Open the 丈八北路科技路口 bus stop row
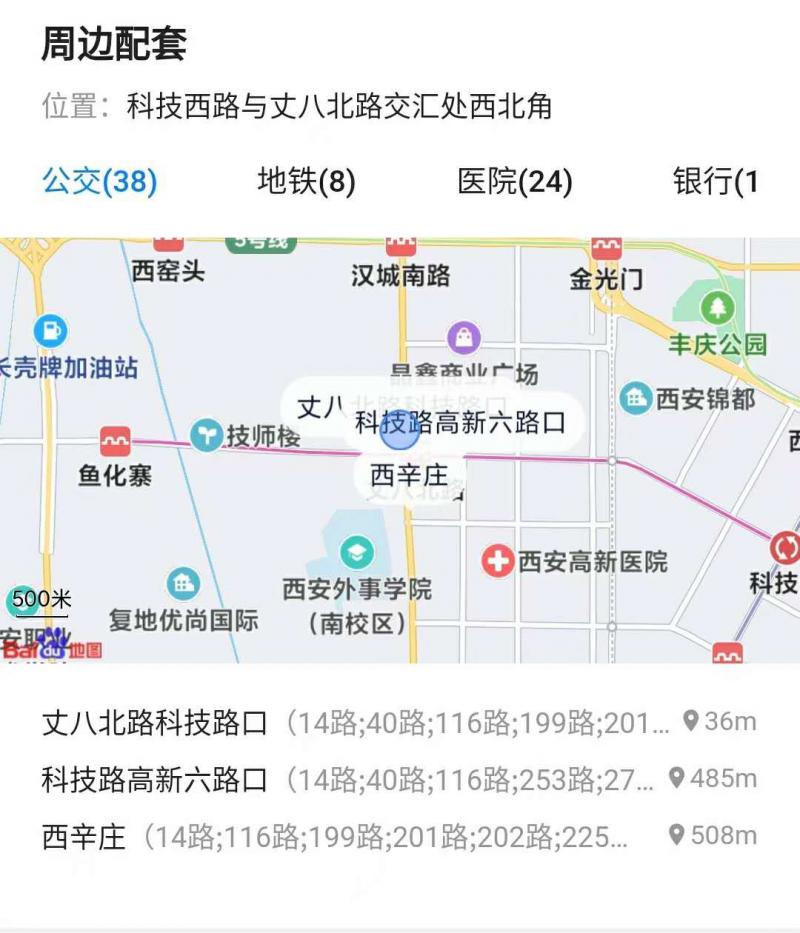This screenshot has height=933, width=800. (399, 722)
